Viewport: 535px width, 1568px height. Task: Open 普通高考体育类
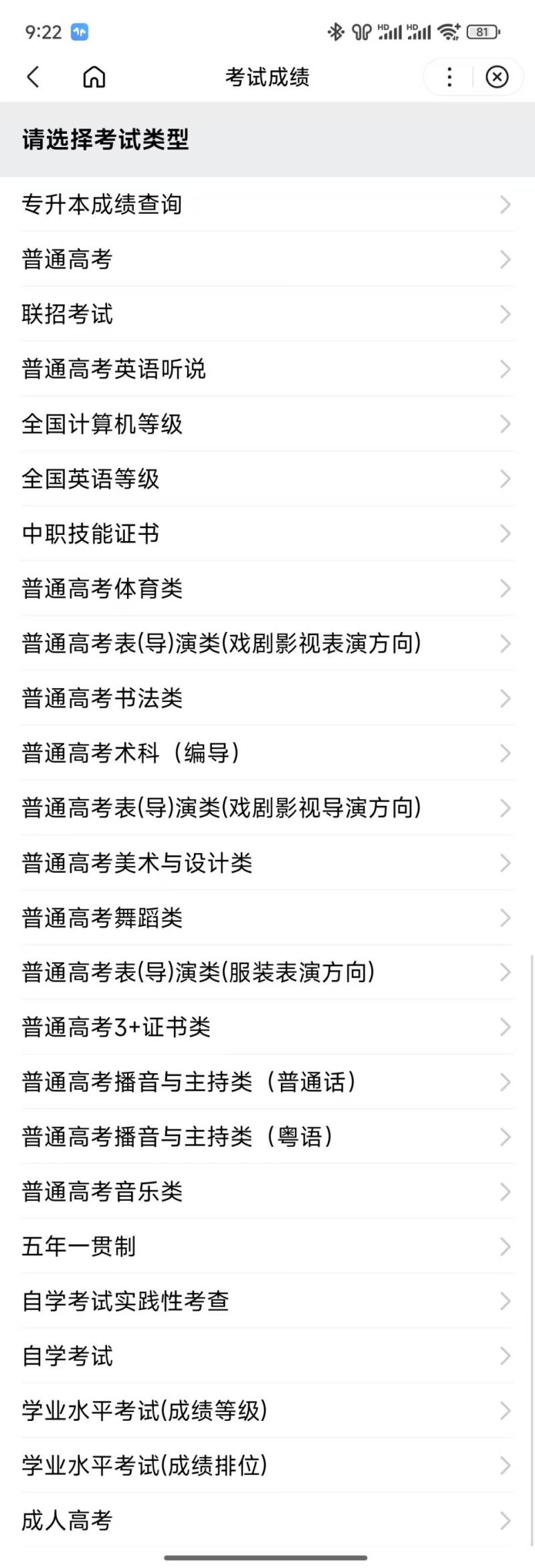267,588
